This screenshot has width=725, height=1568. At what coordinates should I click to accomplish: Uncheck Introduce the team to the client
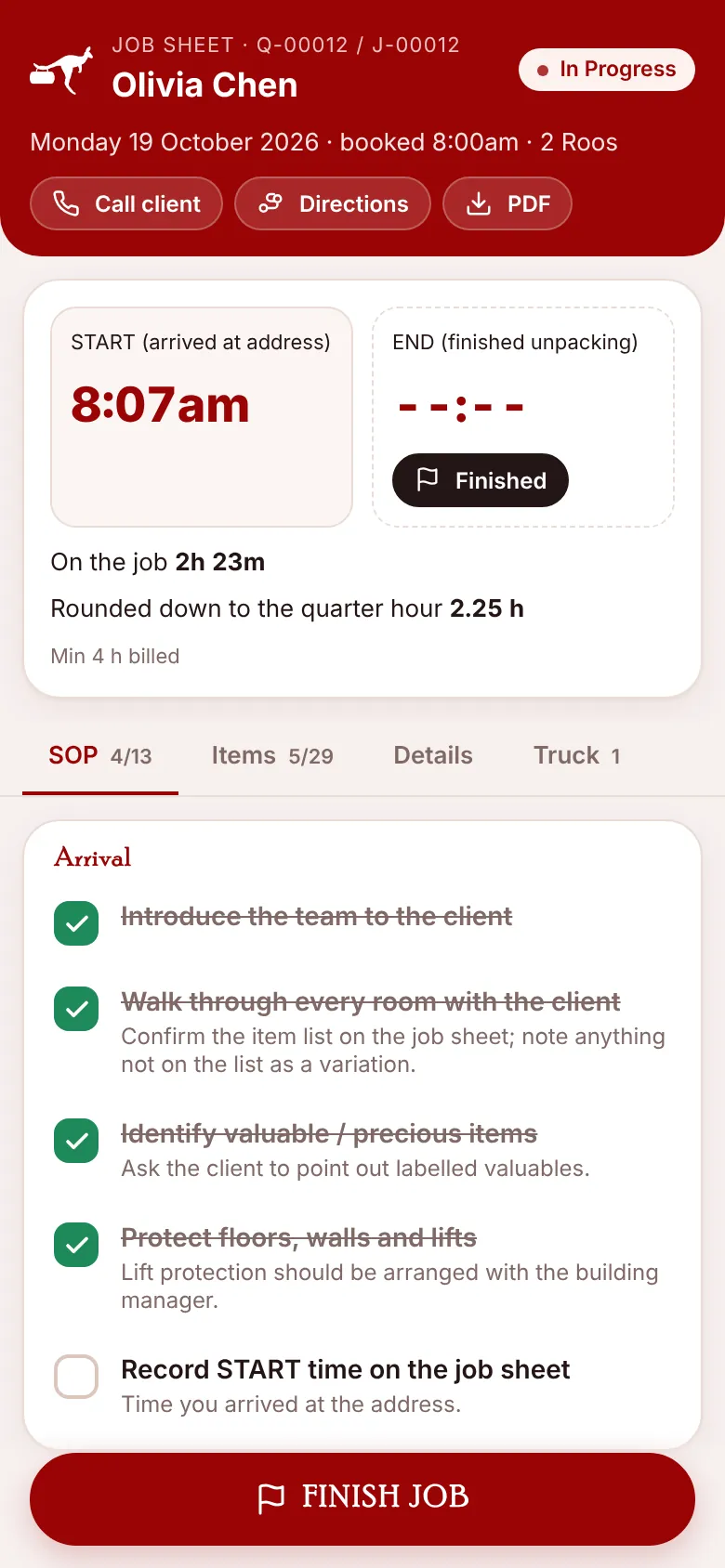coord(76,923)
